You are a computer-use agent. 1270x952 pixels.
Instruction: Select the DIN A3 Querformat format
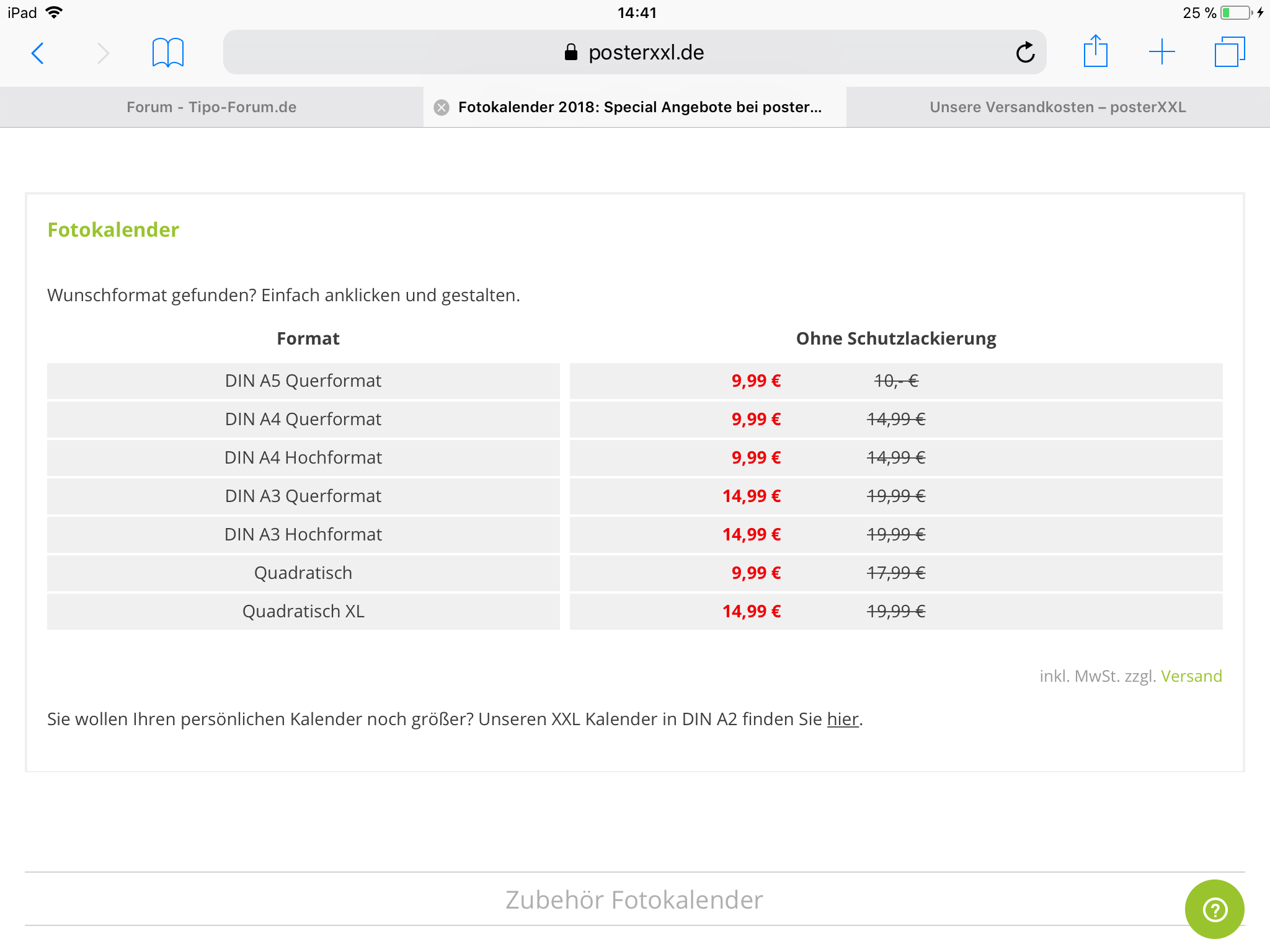pyautogui.click(x=303, y=496)
